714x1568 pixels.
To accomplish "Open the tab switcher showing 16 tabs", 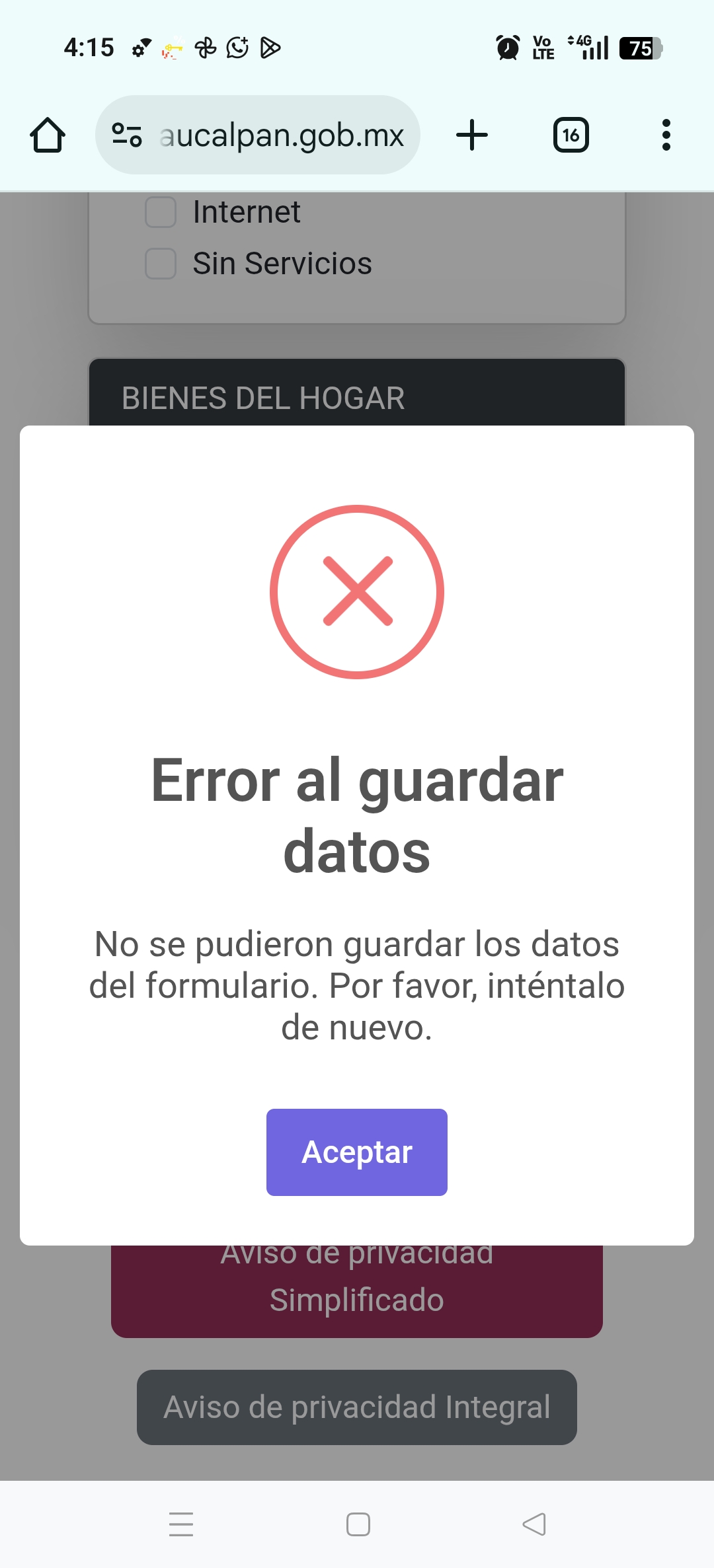I will pos(571,135).
